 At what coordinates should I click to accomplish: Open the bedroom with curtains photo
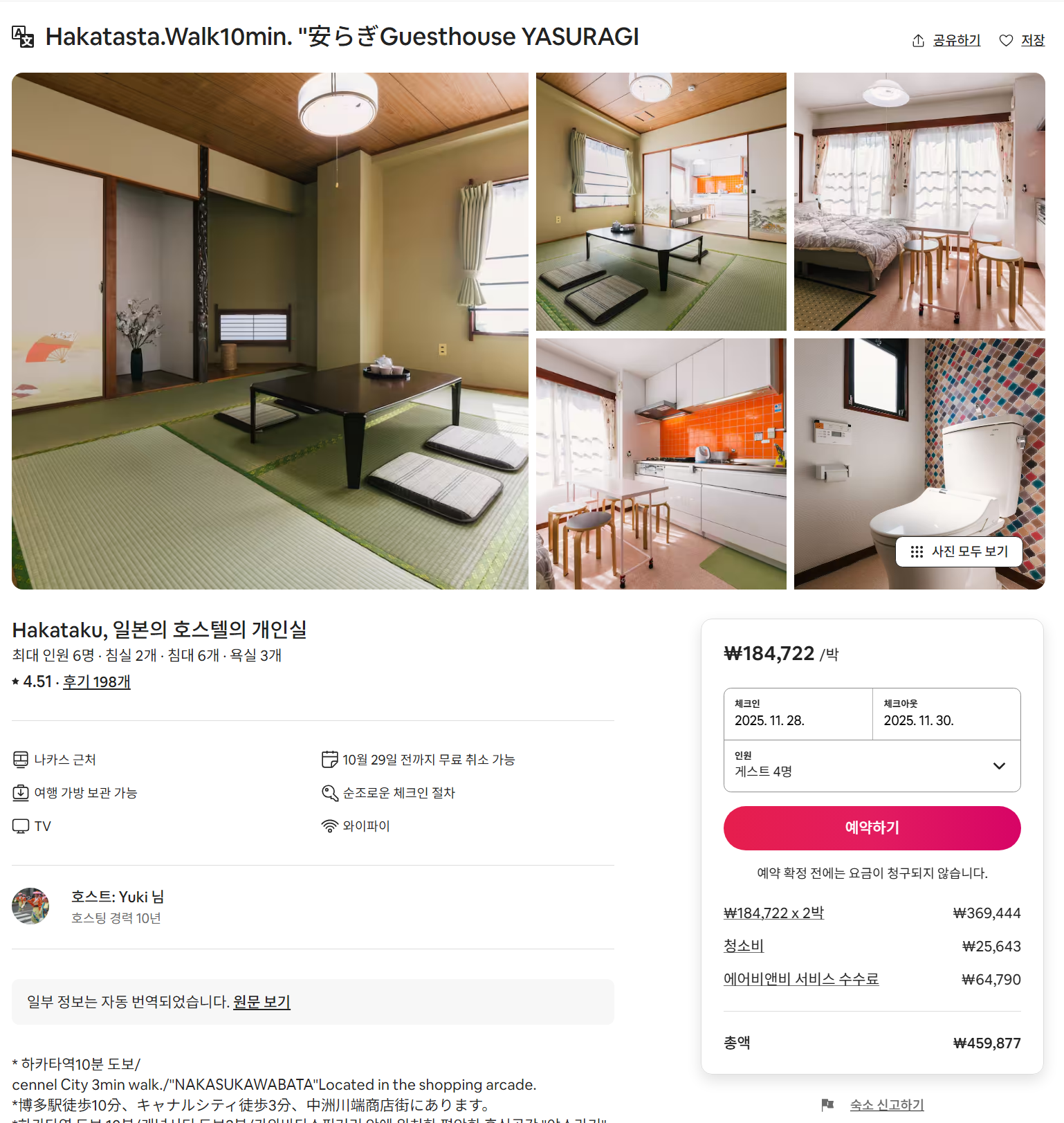point(919,201)
